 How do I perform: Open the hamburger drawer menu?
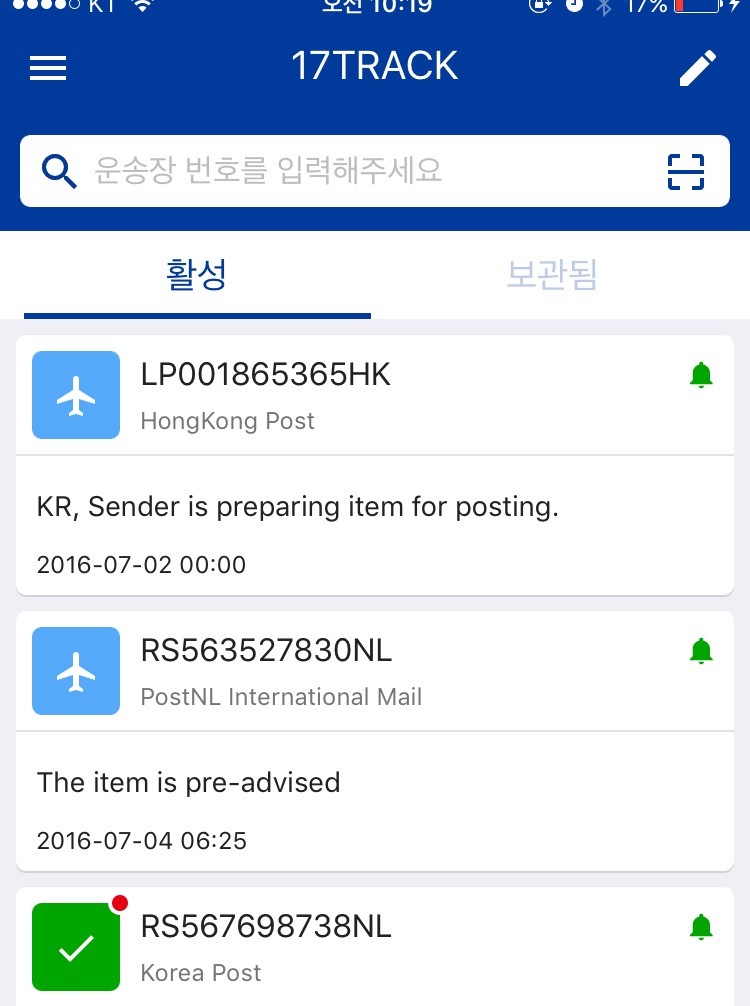[48, 67]
